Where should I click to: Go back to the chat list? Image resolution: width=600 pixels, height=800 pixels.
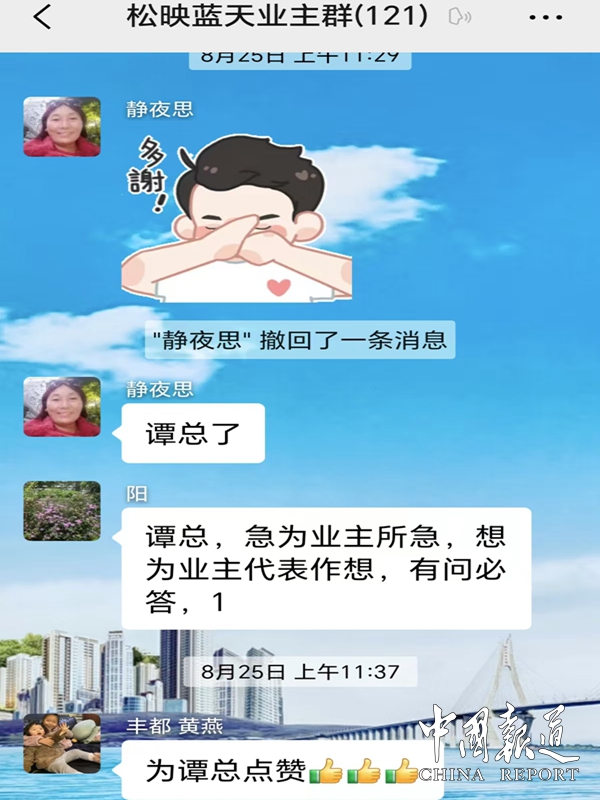(41, 17)
